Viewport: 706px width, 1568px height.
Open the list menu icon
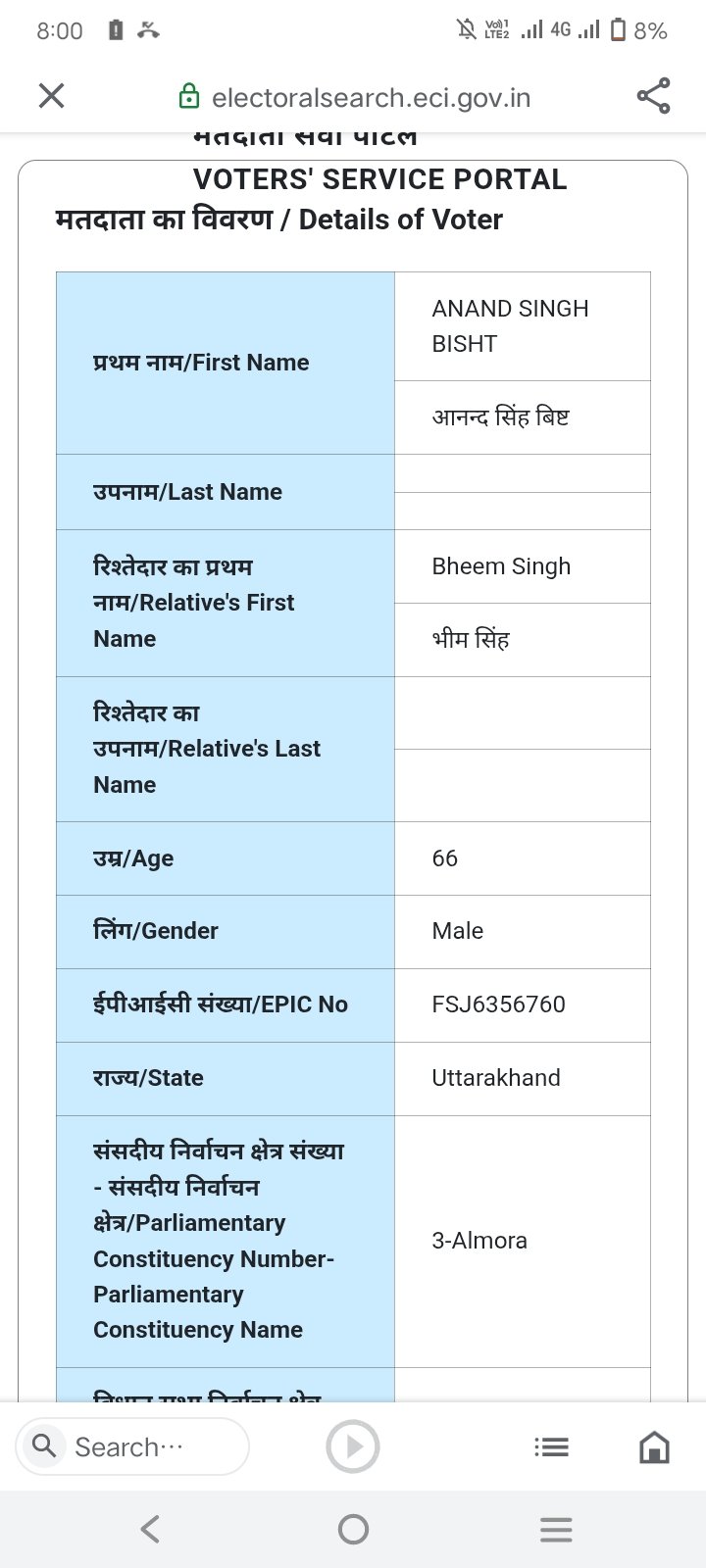tap(551, 1446)
